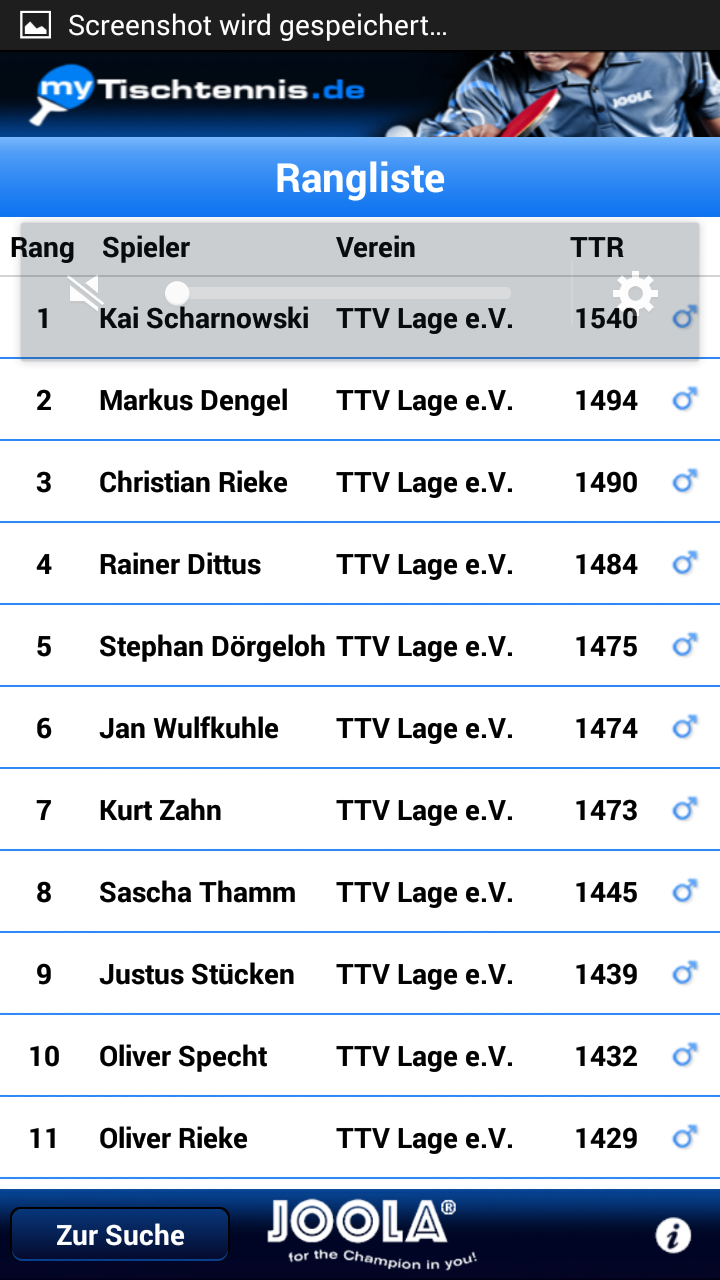Open the info icon
This screenshot has width=720, height=1280.
point(673,1236)
